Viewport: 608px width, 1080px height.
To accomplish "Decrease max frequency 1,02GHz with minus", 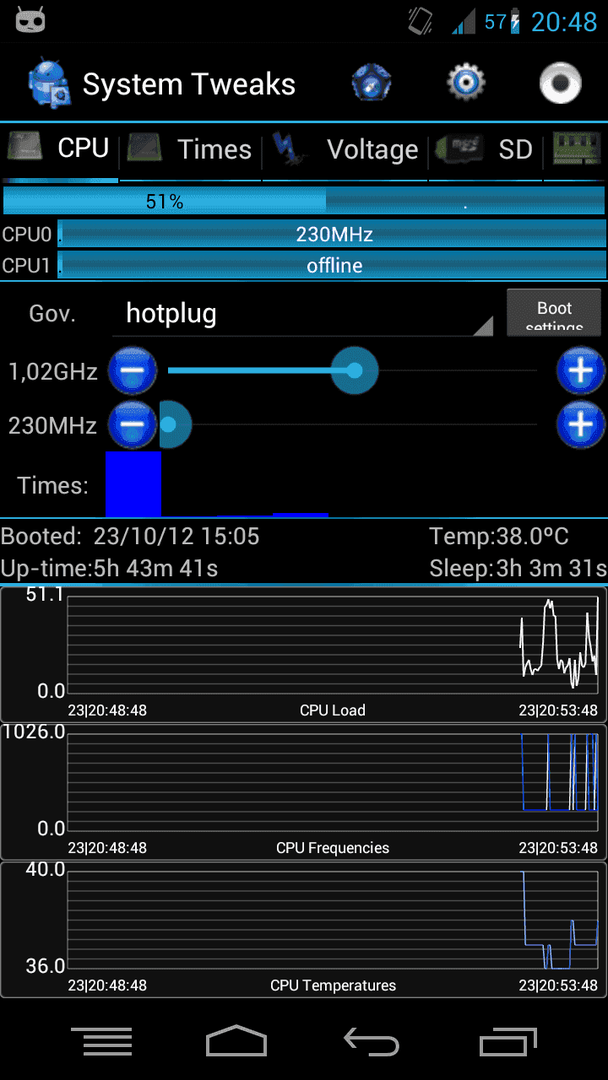I will 132,371.
